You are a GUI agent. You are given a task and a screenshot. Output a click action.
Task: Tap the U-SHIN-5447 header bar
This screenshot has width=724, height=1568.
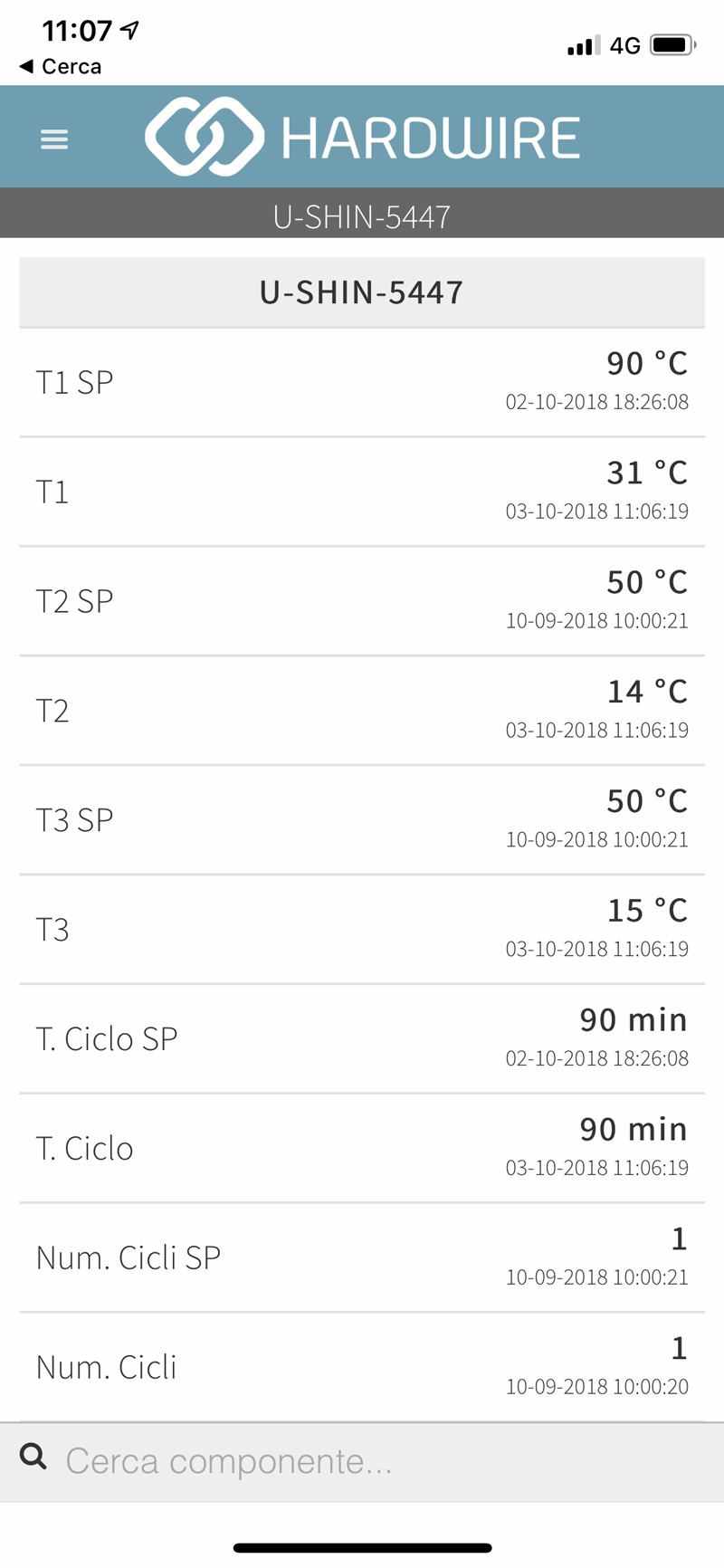click(x=362, y=215)
